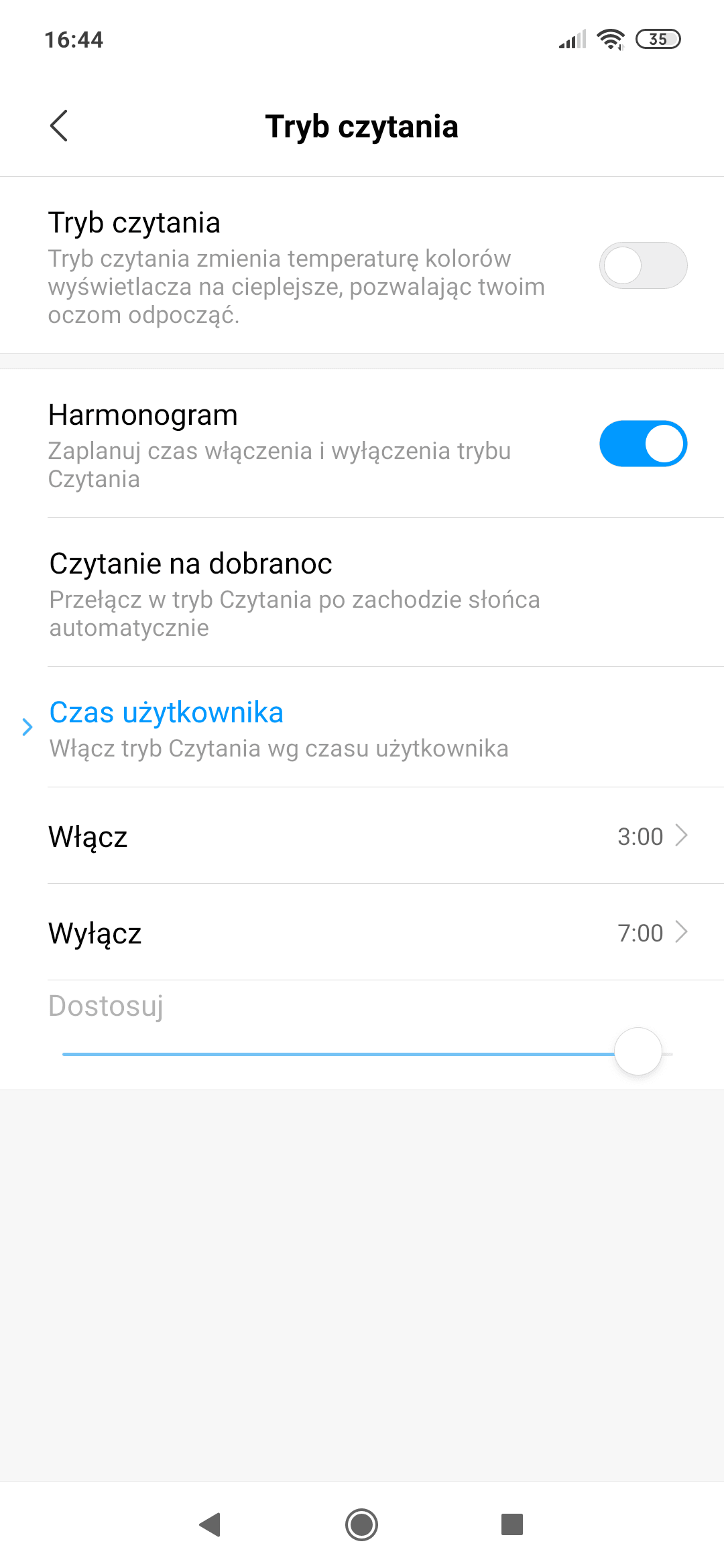Open recent apps via square button
The width and height of the screenshot is (724, 1568).
coord(512,1524)
